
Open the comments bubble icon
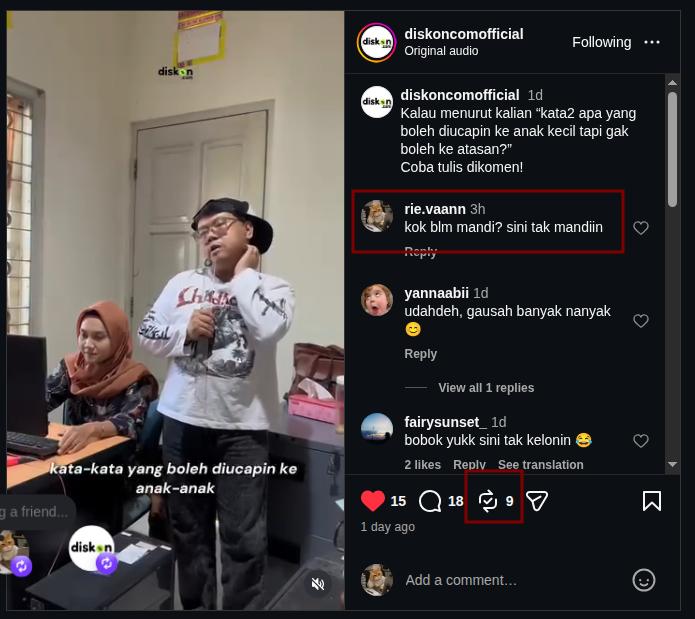[x=430, y=501]
